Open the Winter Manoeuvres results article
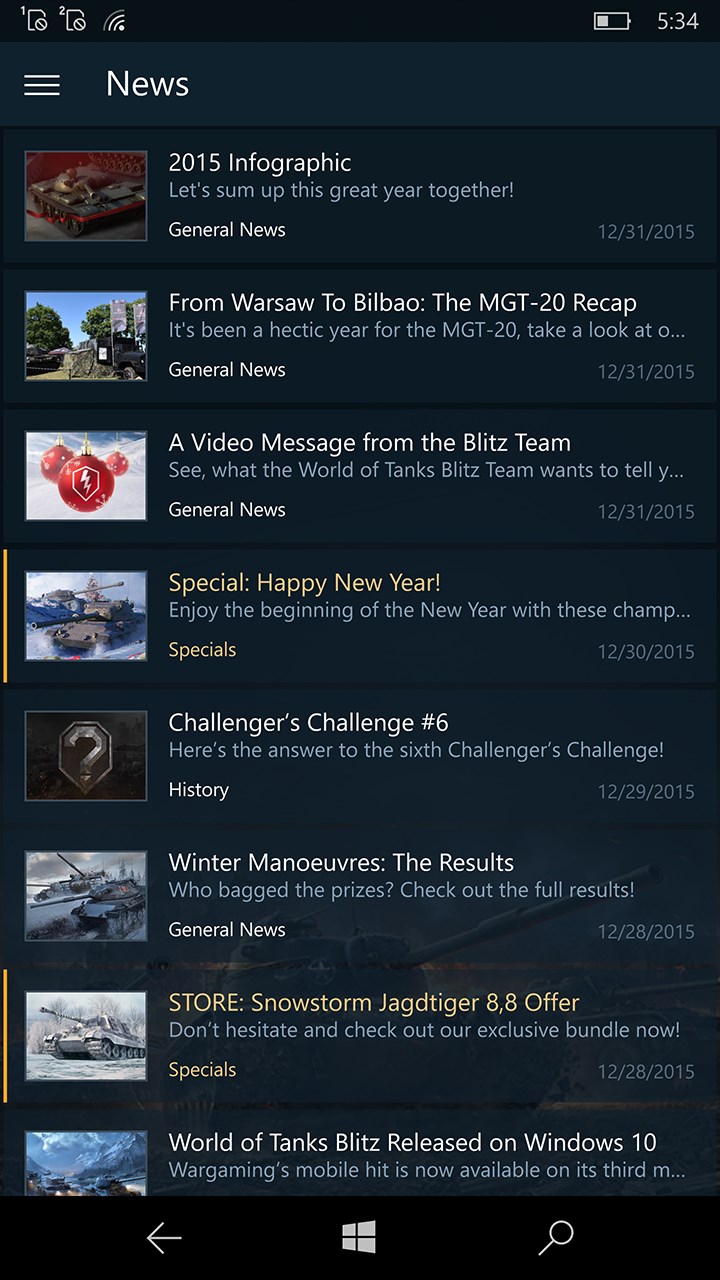 340,862
